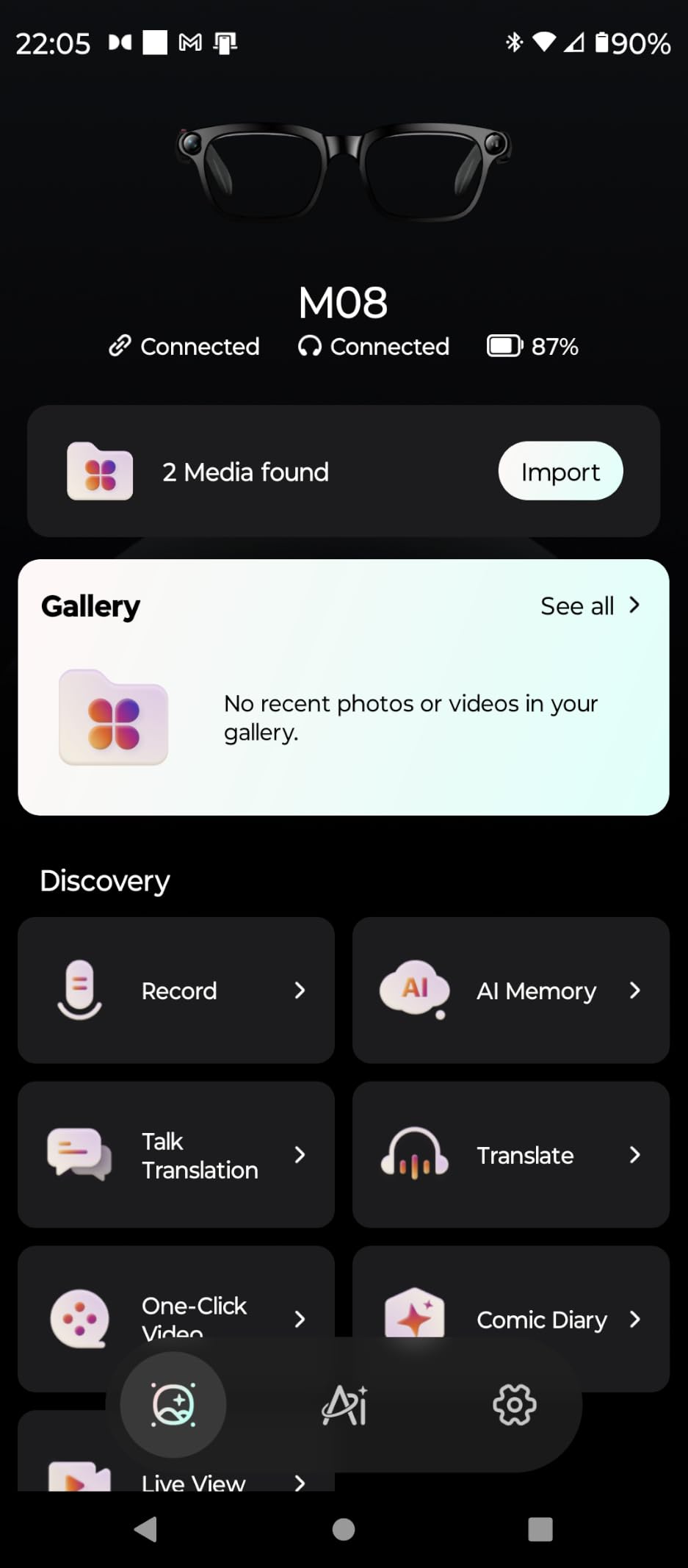Image resolution: width=688 pixels, height=1568 pixels.
Task: Tap the M08 glasses device image
Action: [x=344, y=172]
